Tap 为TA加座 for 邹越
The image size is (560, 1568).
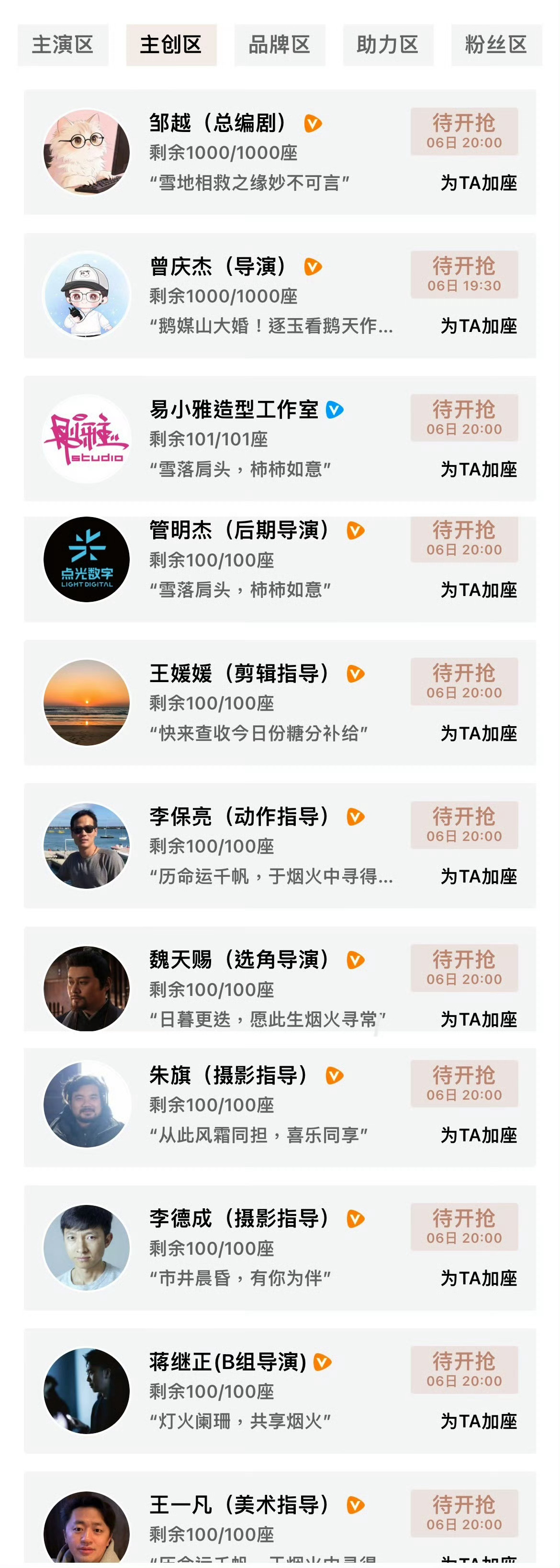(x=481, y=184)
